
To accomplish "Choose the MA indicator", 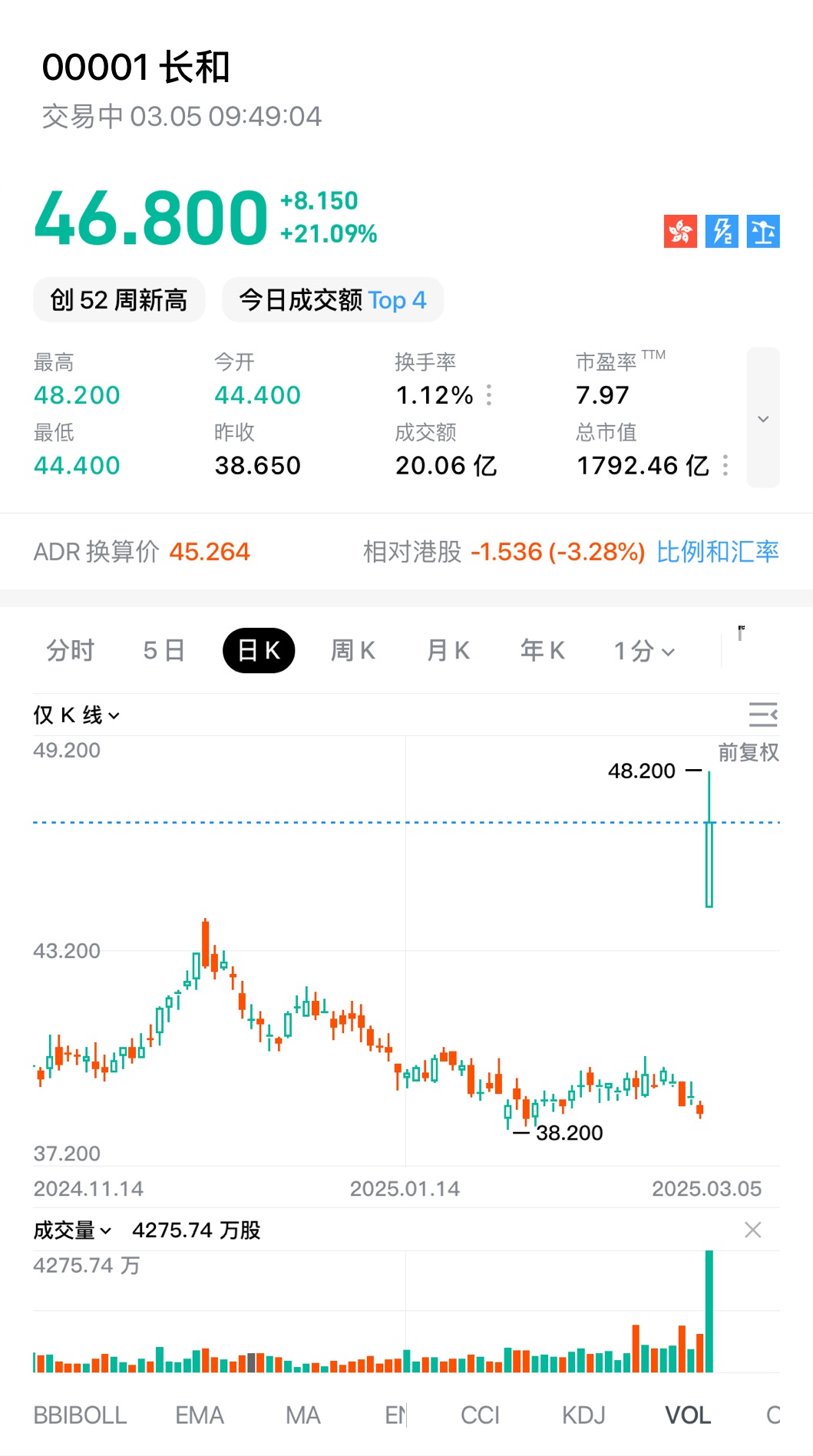I will pos(303,1415).
